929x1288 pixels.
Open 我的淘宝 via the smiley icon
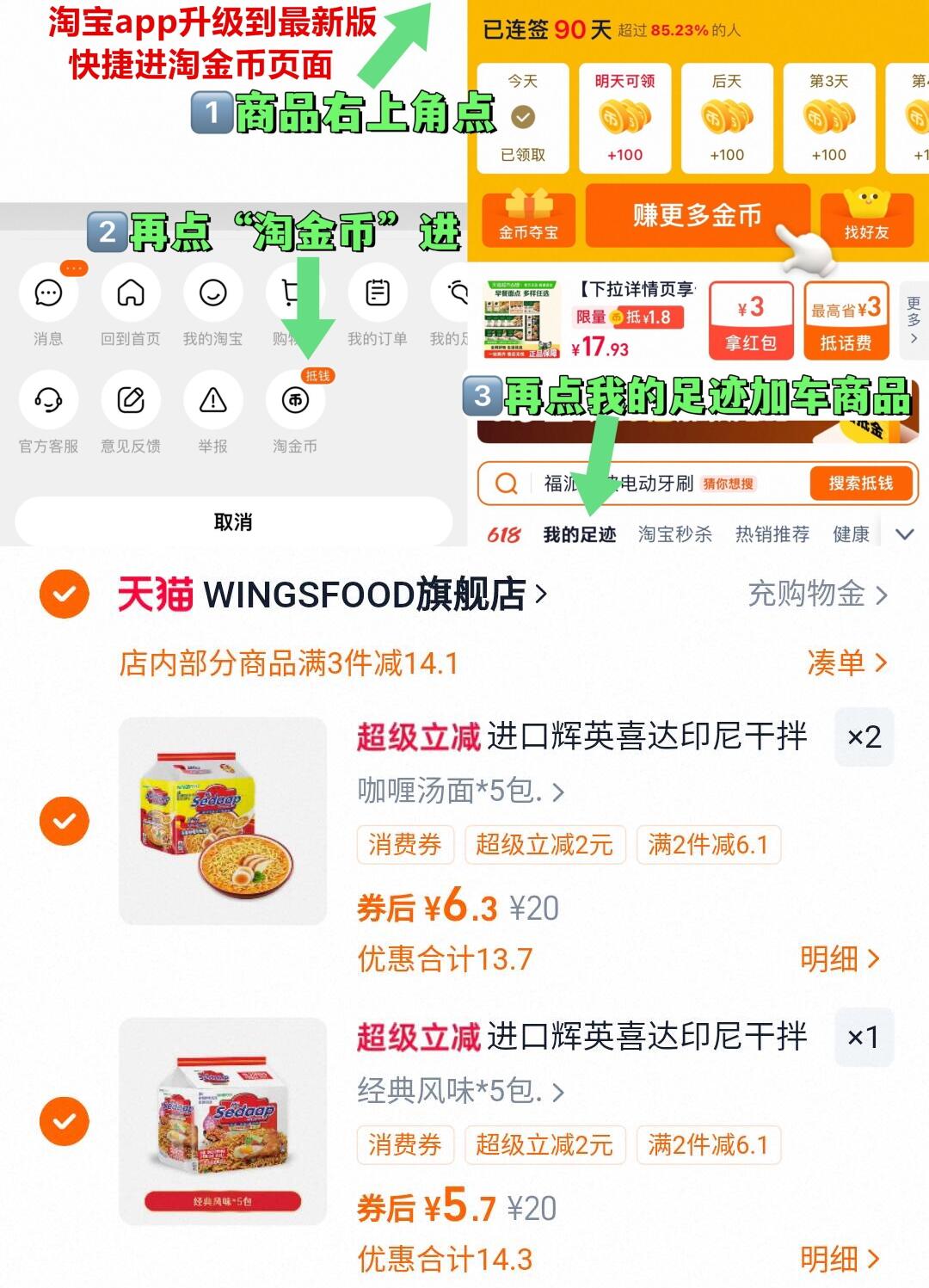[x=213, y=293]
